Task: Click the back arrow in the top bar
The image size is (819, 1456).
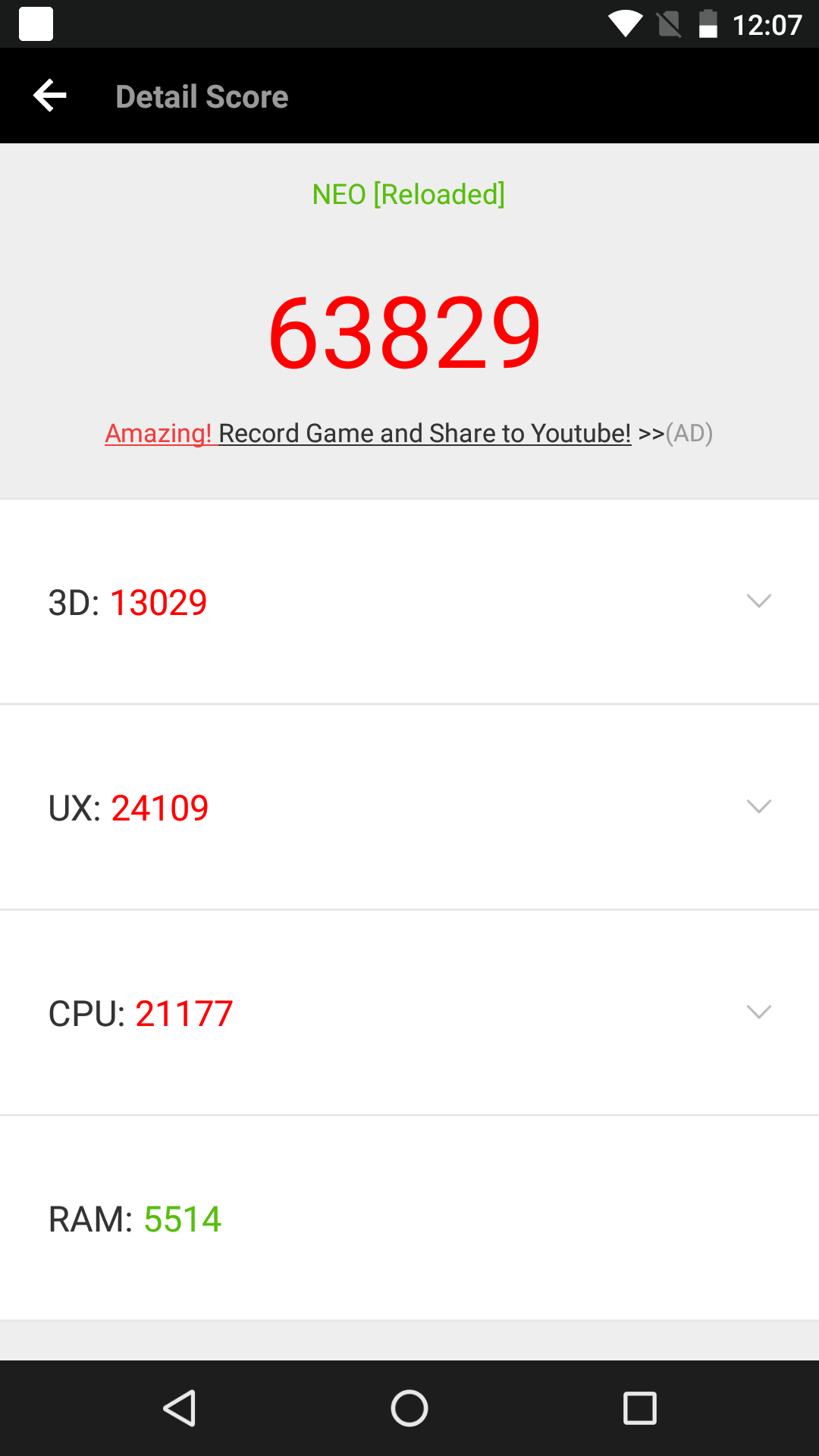Action: click(x=49, y=96)
